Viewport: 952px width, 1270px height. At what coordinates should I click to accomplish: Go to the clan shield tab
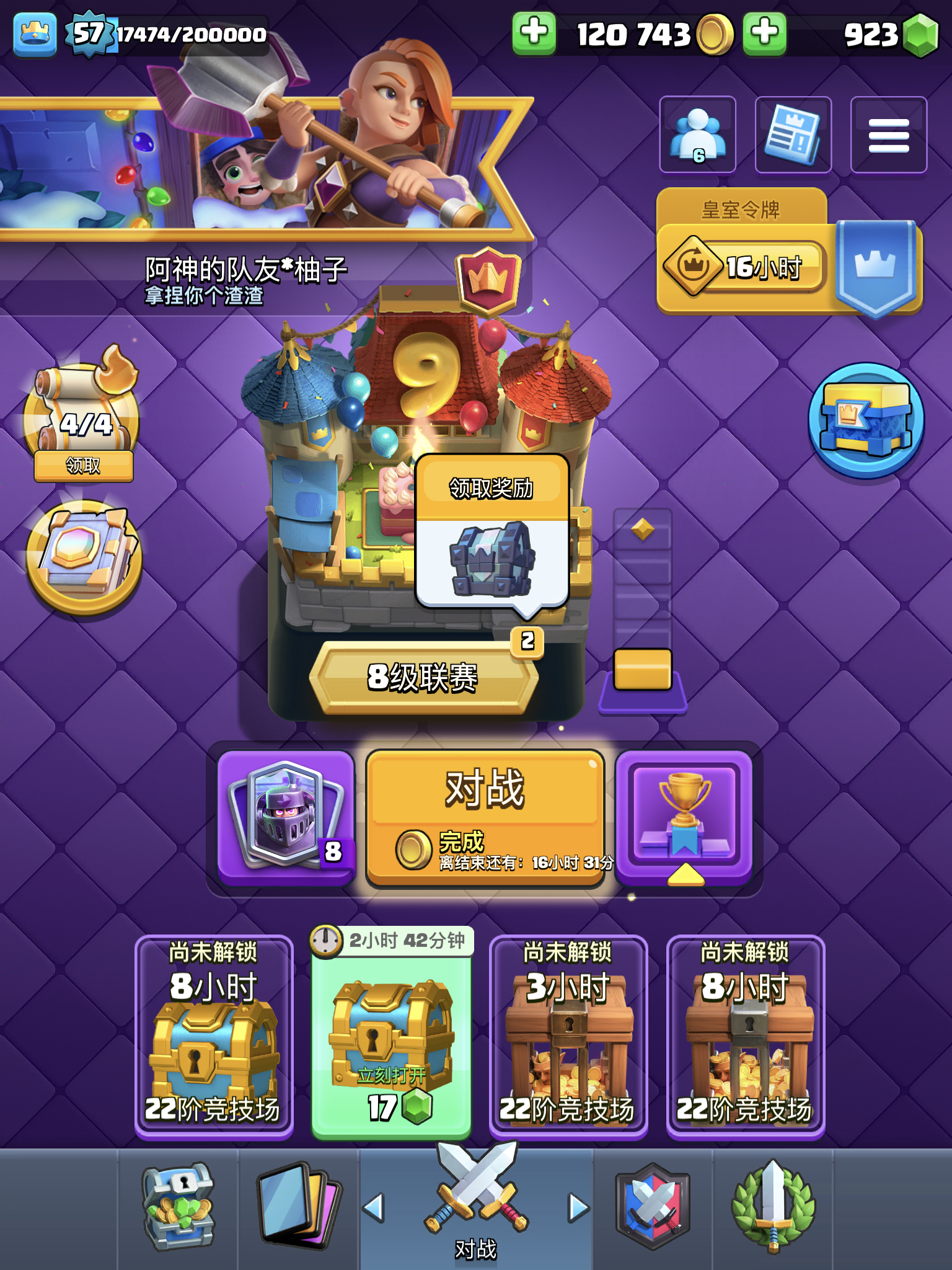coord(653,1207)
